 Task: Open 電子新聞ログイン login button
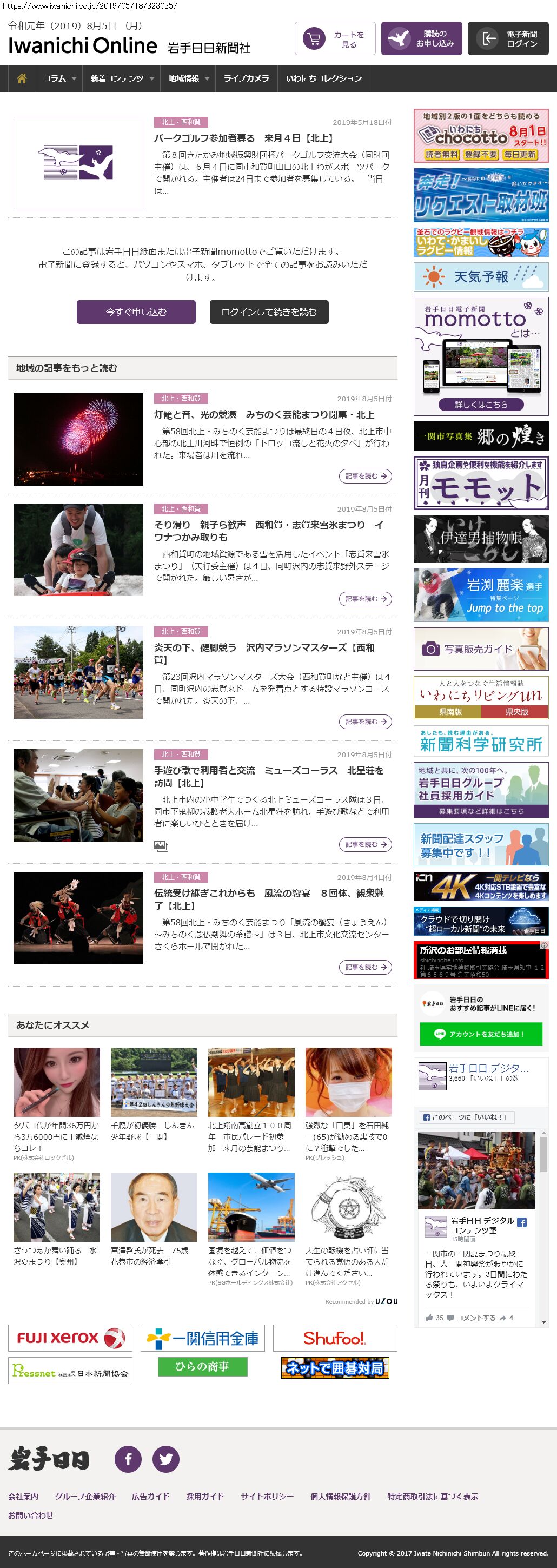pos(512,39)
